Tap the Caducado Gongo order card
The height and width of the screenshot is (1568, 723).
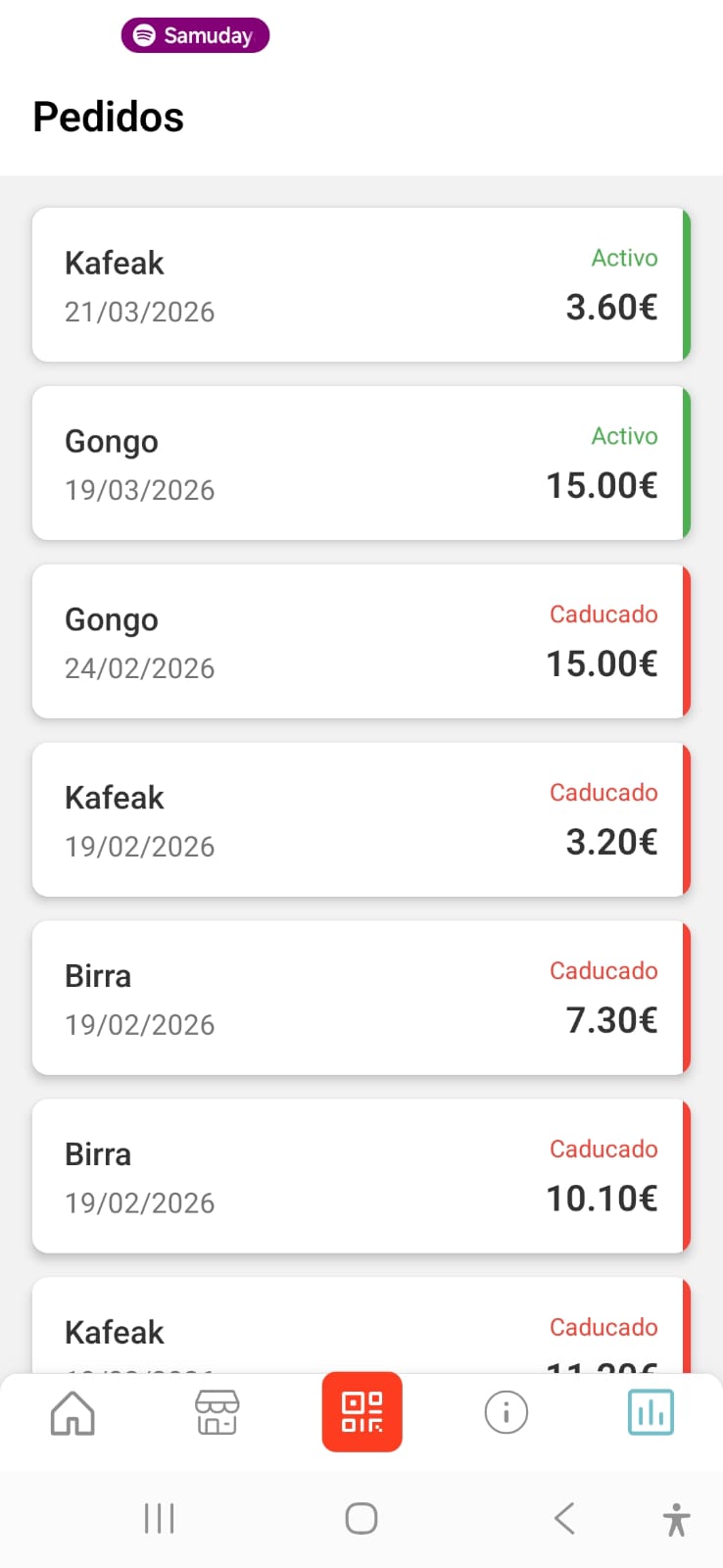(x=361, y=641)
